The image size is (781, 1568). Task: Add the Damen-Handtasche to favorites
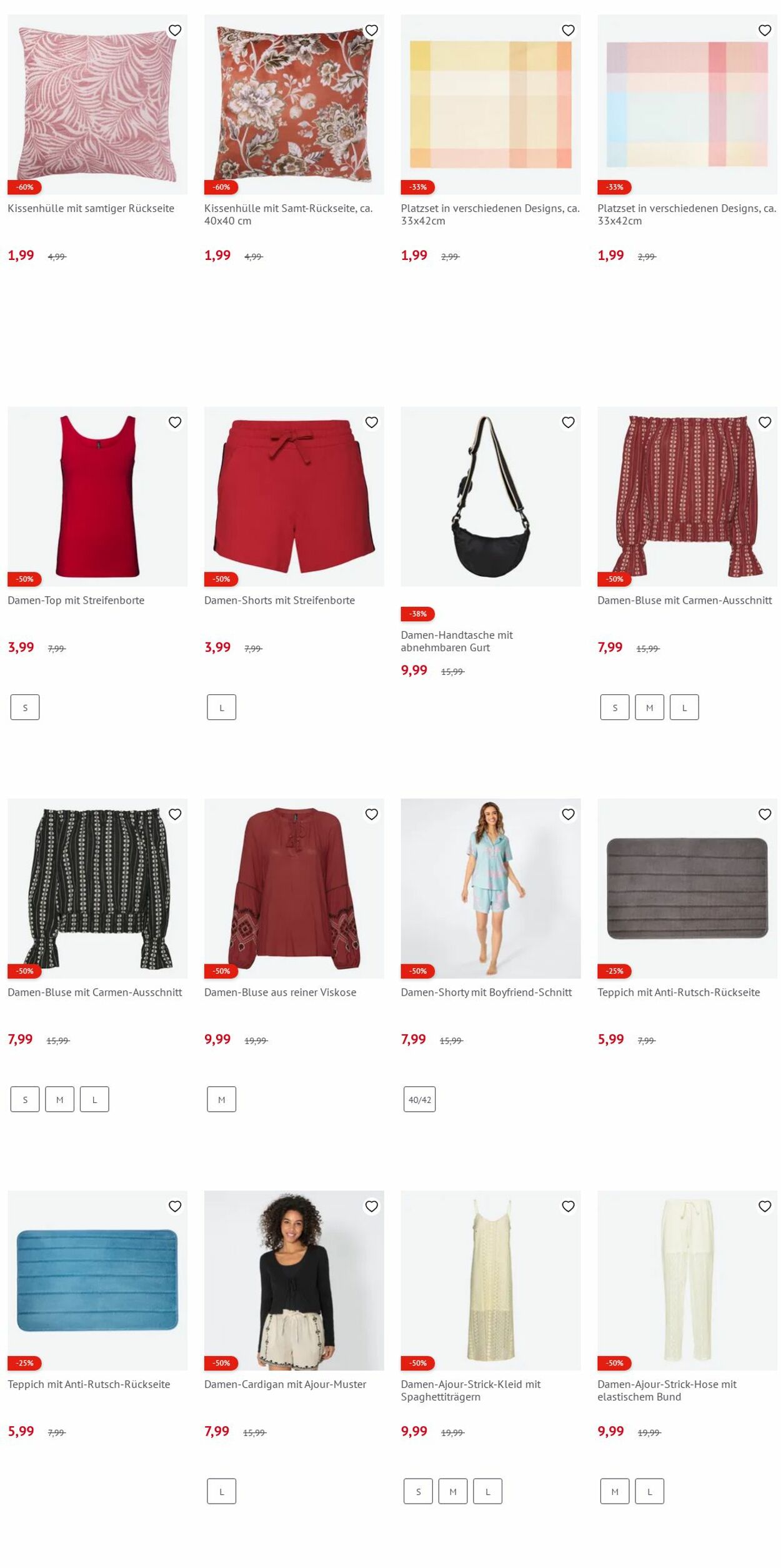tap(568, 422)
